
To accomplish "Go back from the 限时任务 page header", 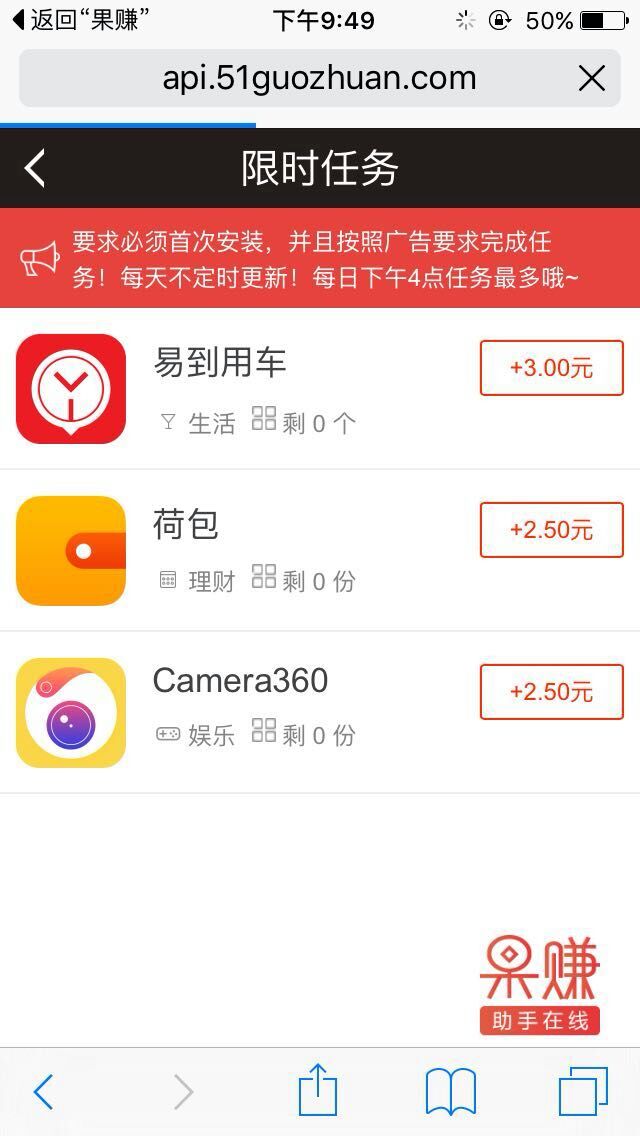I will click(x=34, y=168).
